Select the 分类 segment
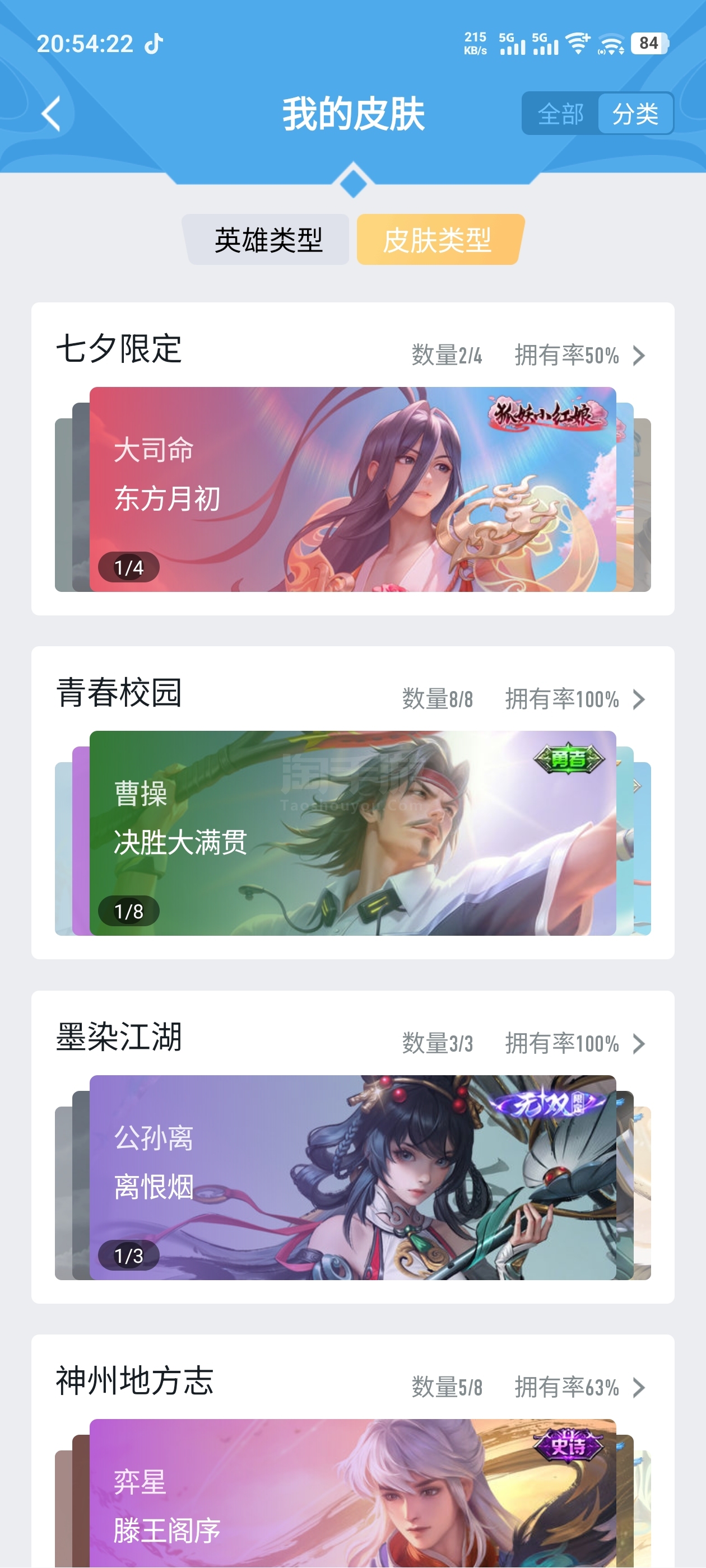The image size is (706, 1568). pyautogui.click(x=635, y=114)
